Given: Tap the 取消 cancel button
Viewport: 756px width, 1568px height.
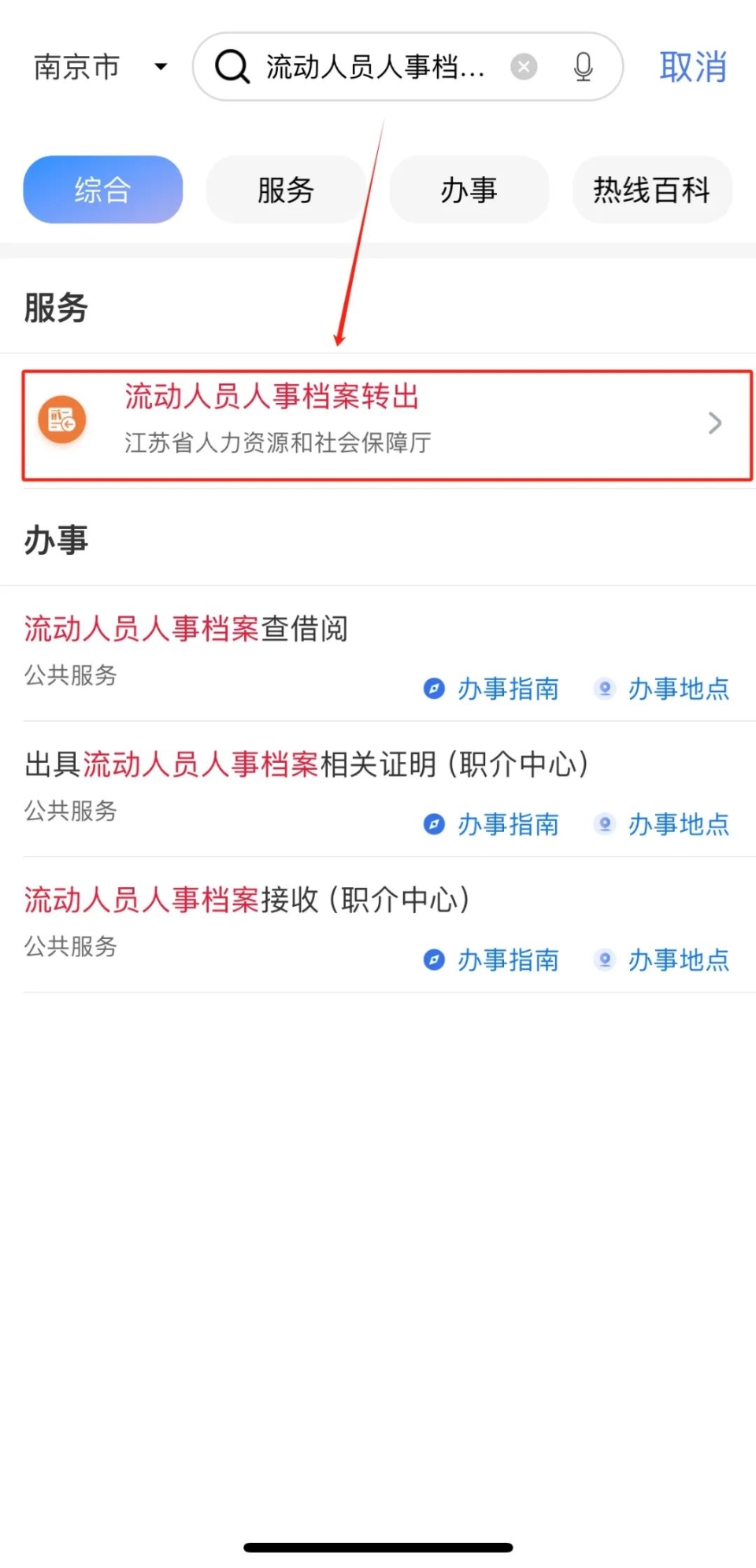Looking at the screenshot, I should 691,68.
